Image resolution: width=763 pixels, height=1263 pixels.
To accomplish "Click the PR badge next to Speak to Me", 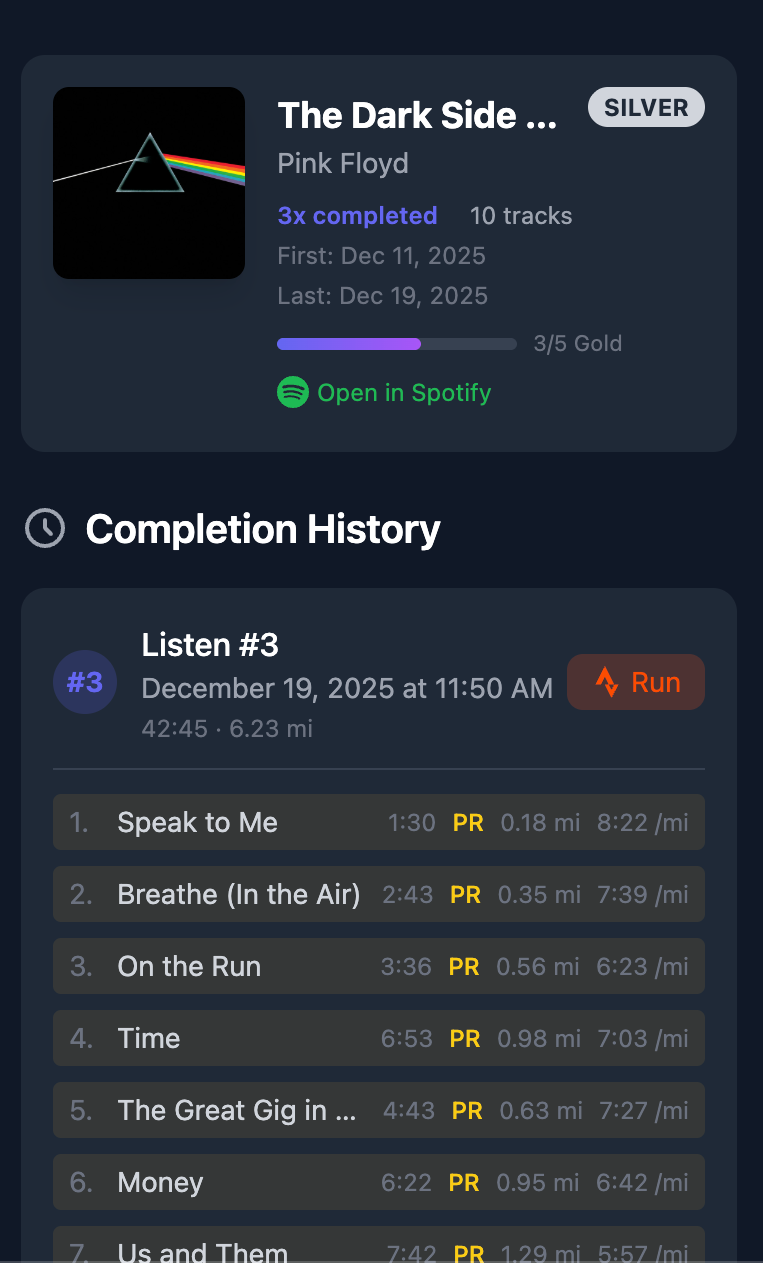I will (466, 822).
